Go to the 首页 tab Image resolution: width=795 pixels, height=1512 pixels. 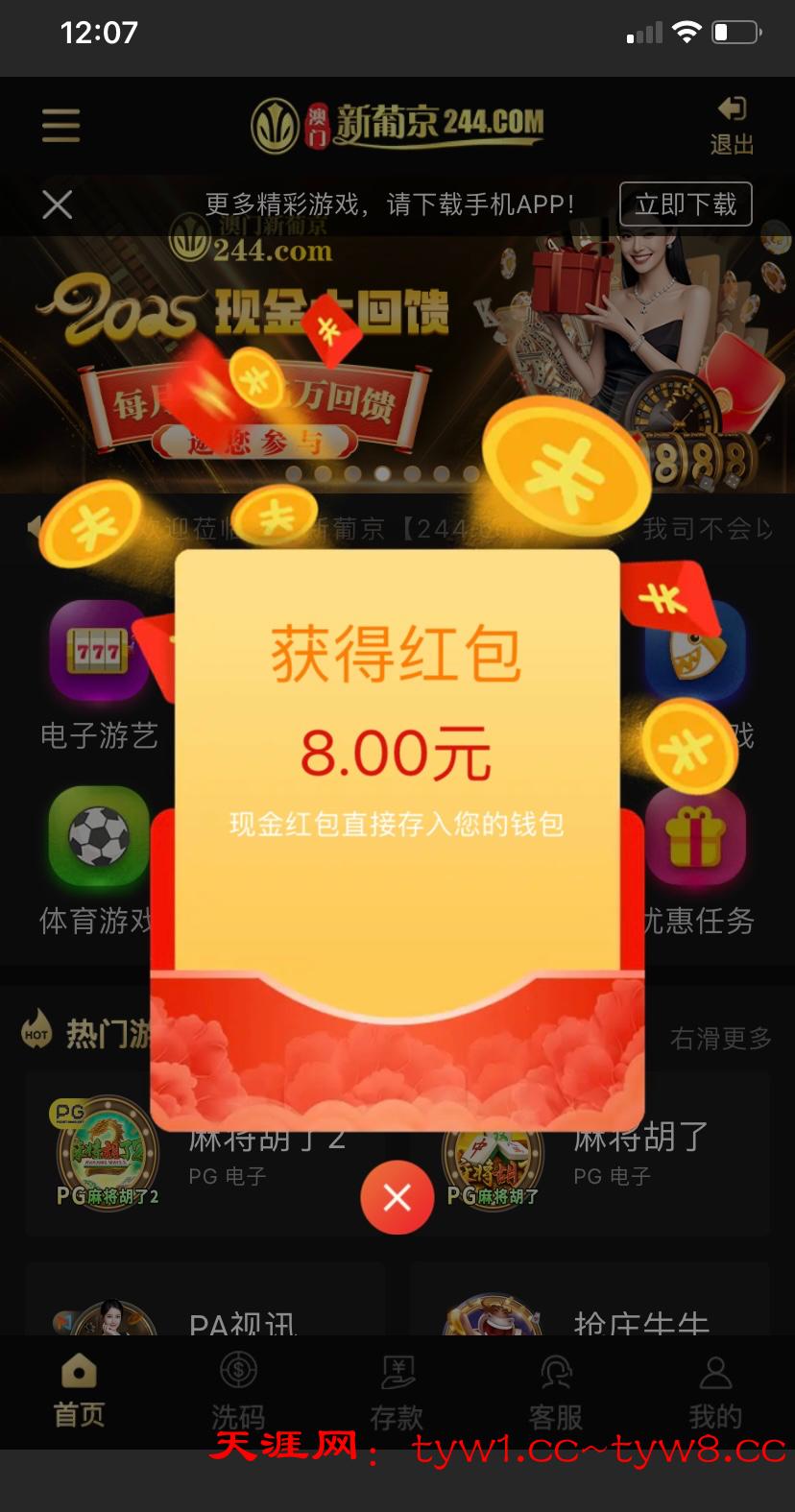79,1390
